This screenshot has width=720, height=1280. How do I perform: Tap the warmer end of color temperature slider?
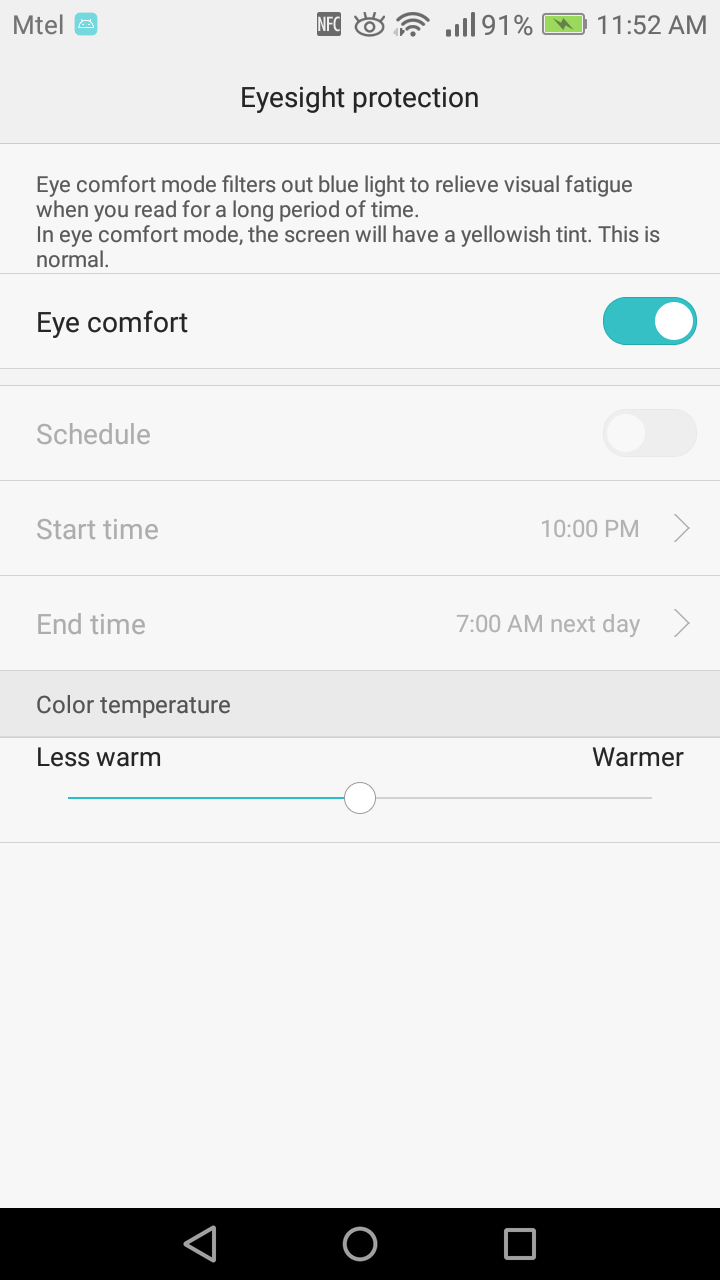point(645,798)
